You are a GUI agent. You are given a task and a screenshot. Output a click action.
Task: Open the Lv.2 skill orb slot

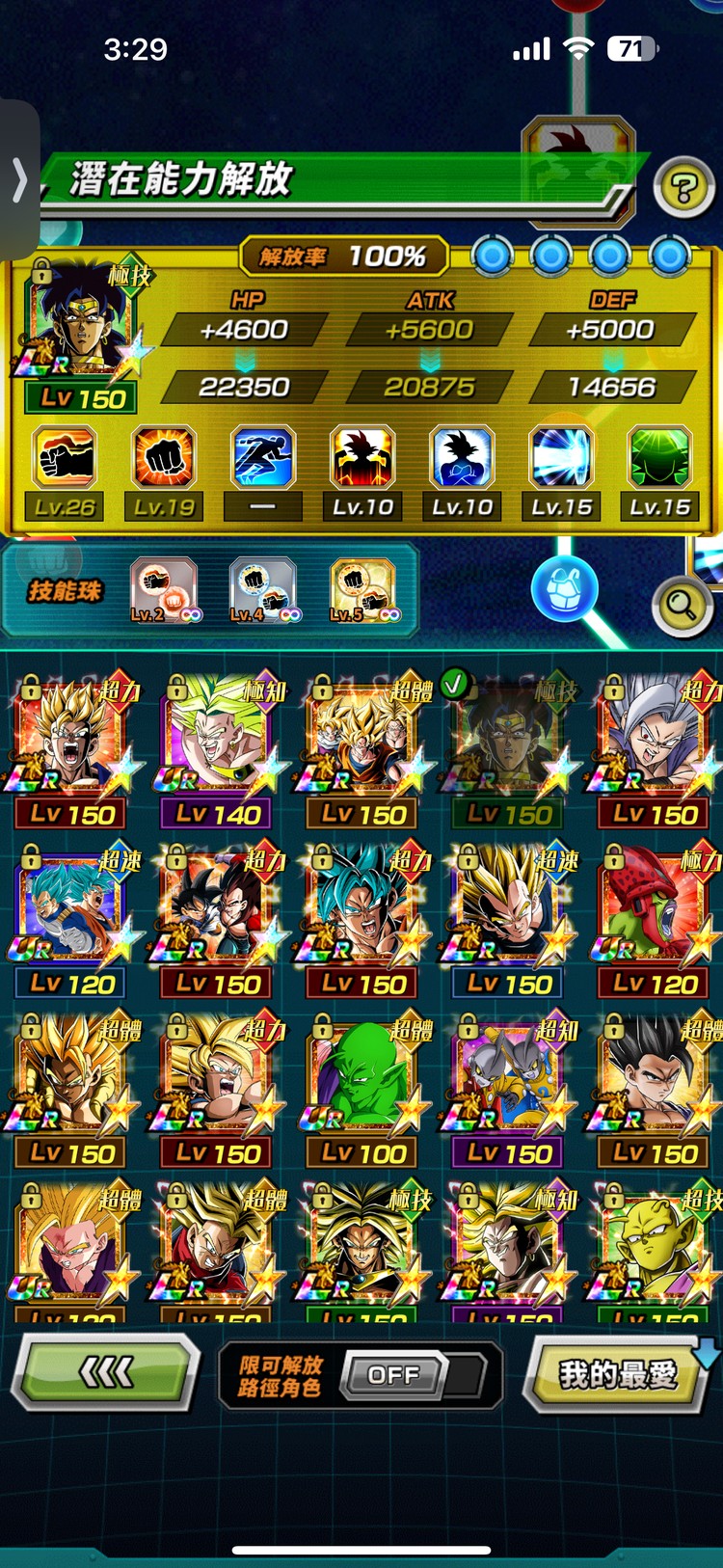(x=163, y=590)
